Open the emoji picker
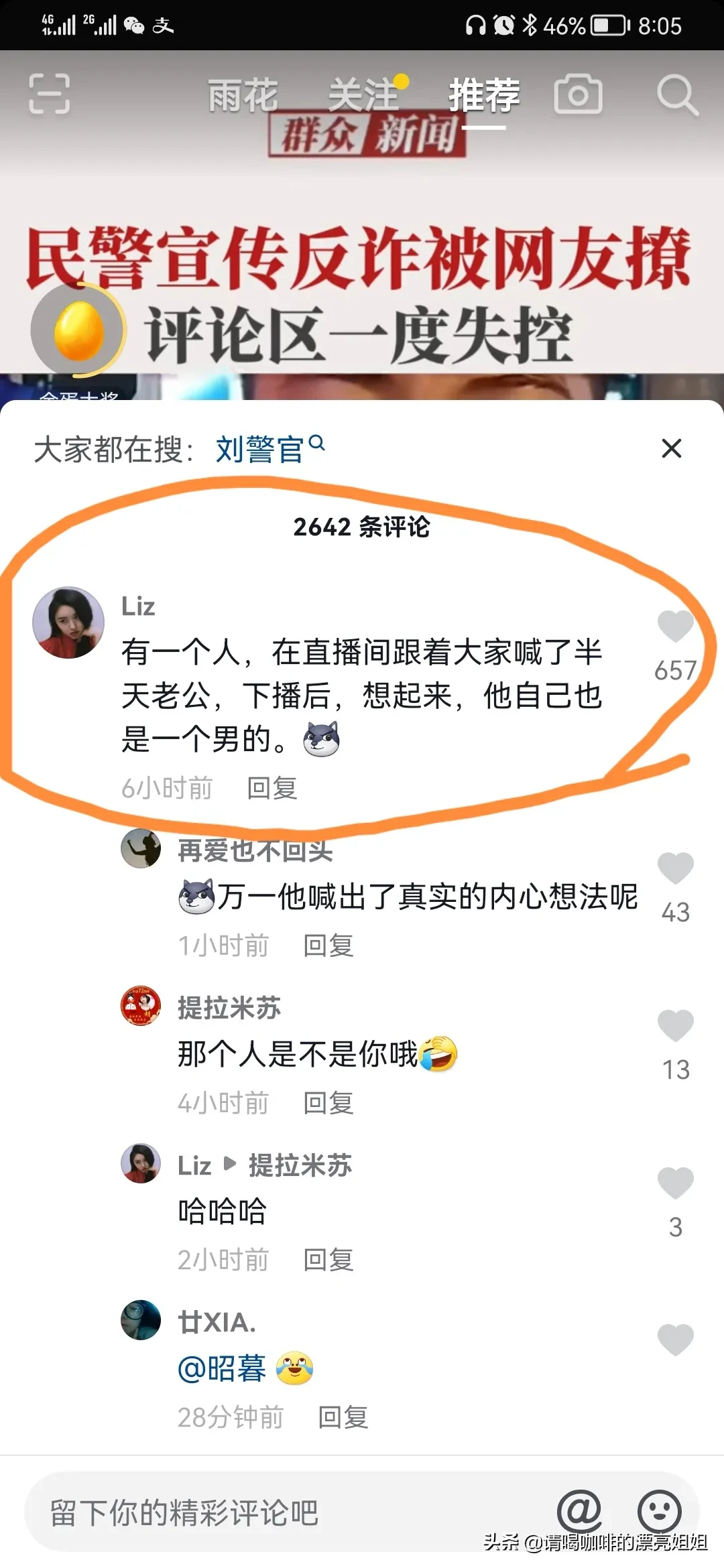The height and width of the screenshot is (1568, 724). pos(660,1512)
